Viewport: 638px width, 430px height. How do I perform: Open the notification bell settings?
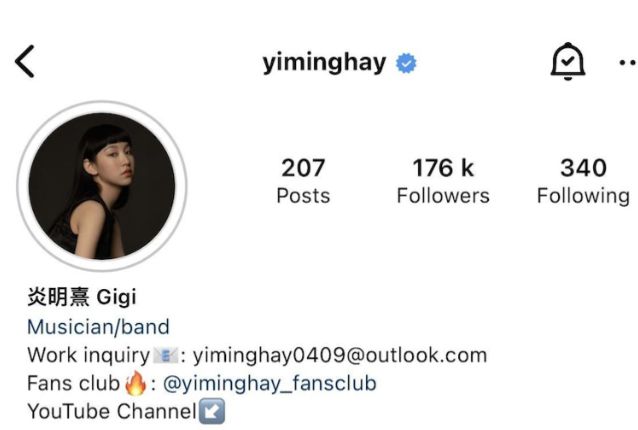[567, 62]
